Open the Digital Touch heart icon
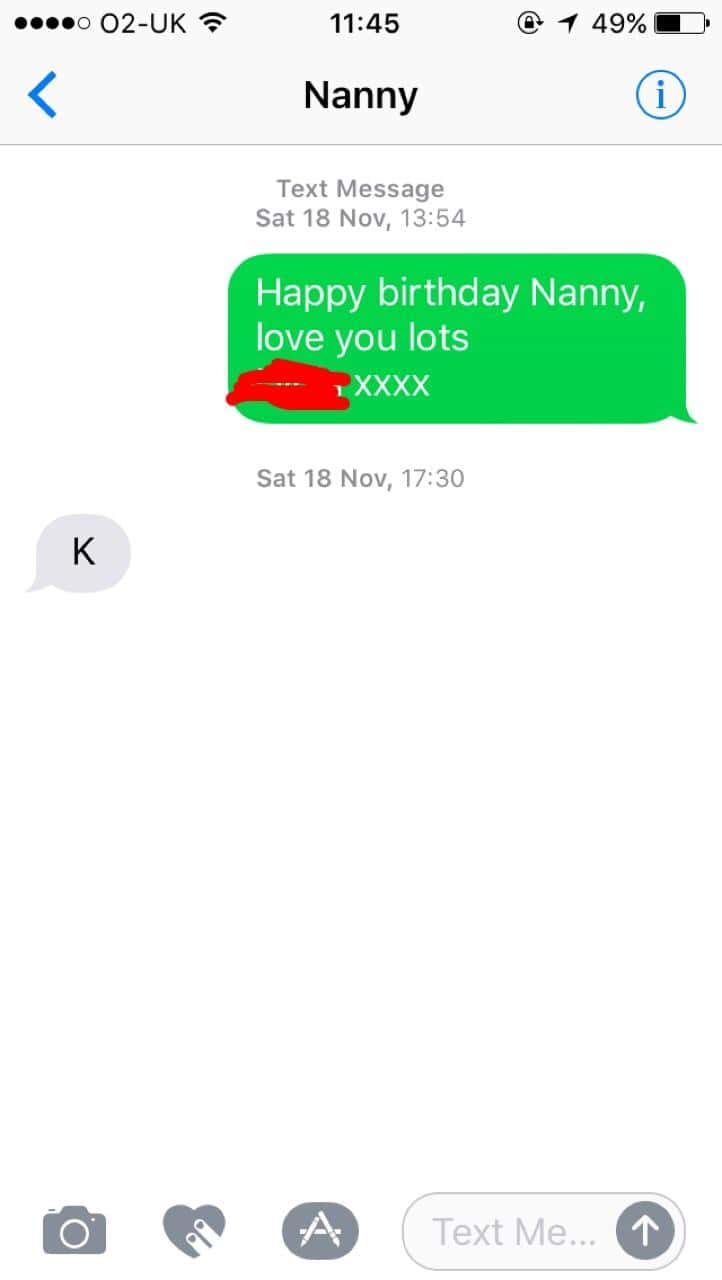The width and height of the screenshot is (722, 1280). (194, 1230)
